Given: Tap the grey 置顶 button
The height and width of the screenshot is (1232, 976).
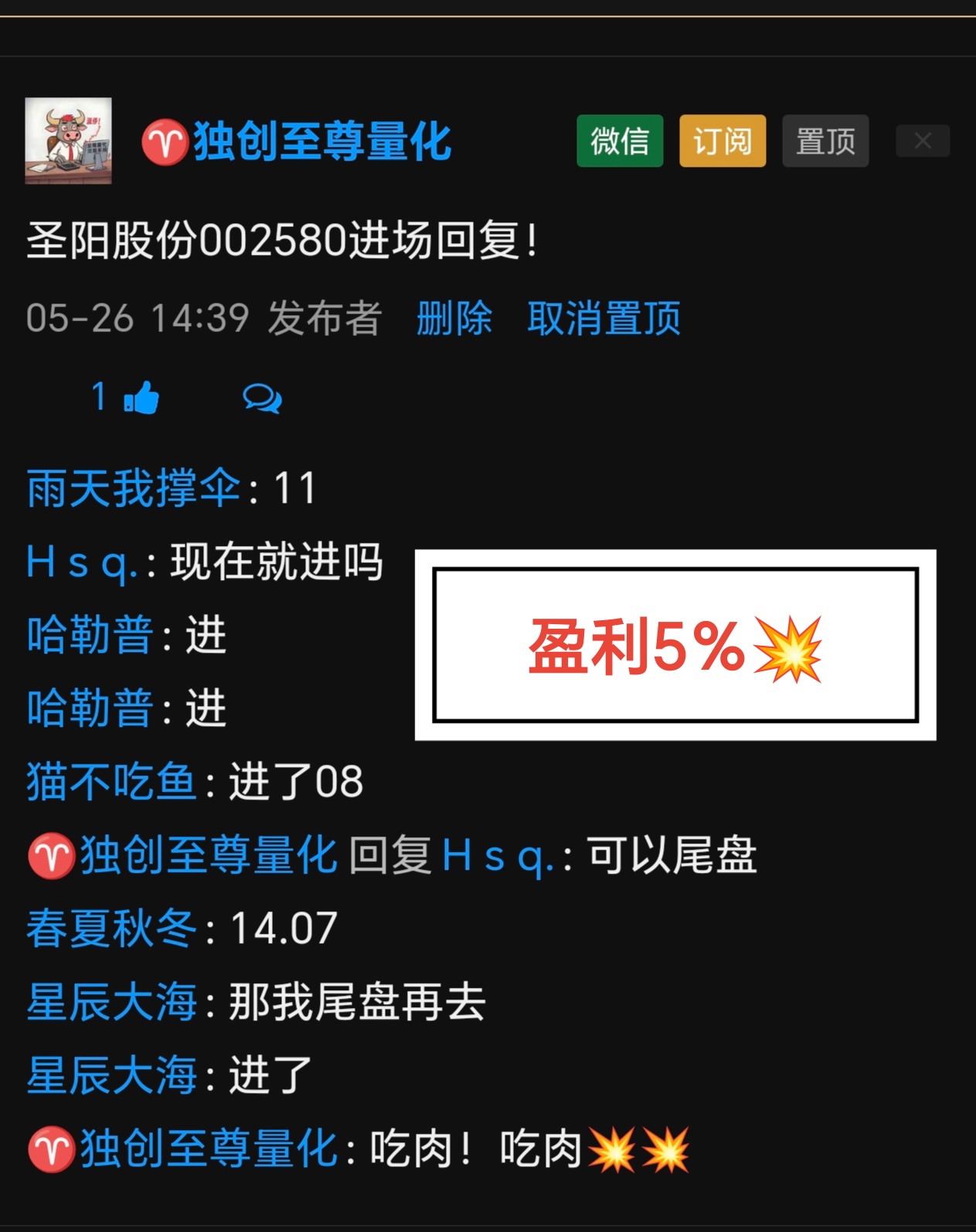Looking at the screenshot, I should click(825, 141).
